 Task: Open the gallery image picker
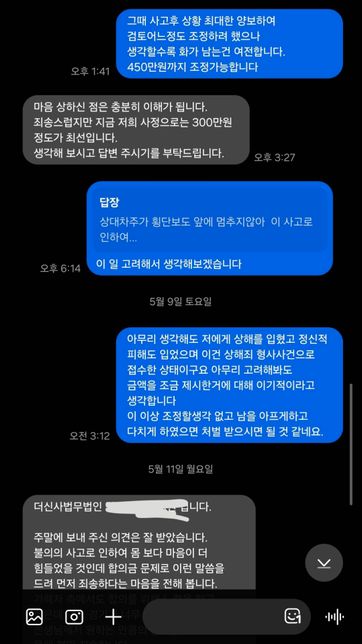(x=35, y=617)
